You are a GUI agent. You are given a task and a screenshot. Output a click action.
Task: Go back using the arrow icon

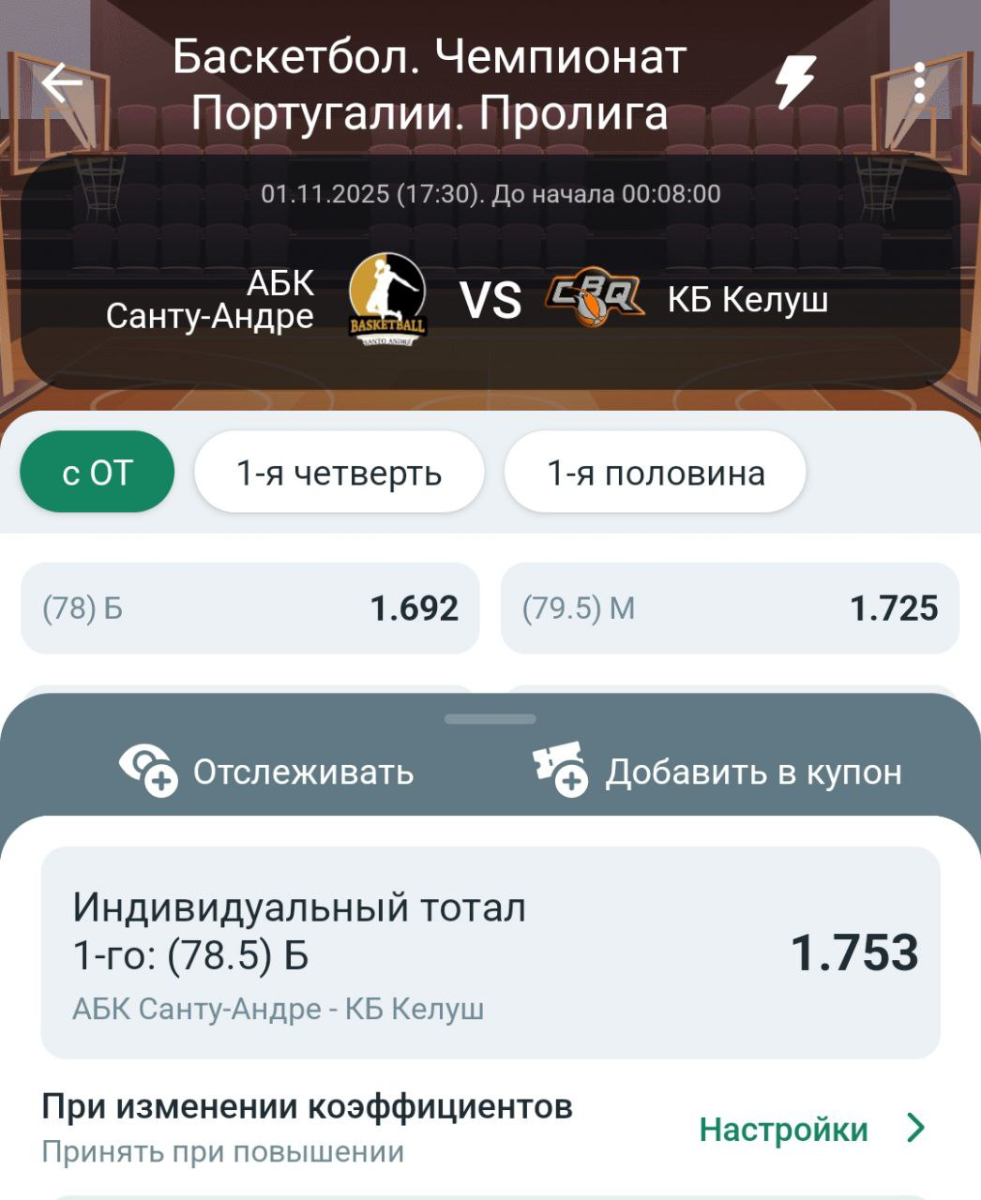point(62,84)
